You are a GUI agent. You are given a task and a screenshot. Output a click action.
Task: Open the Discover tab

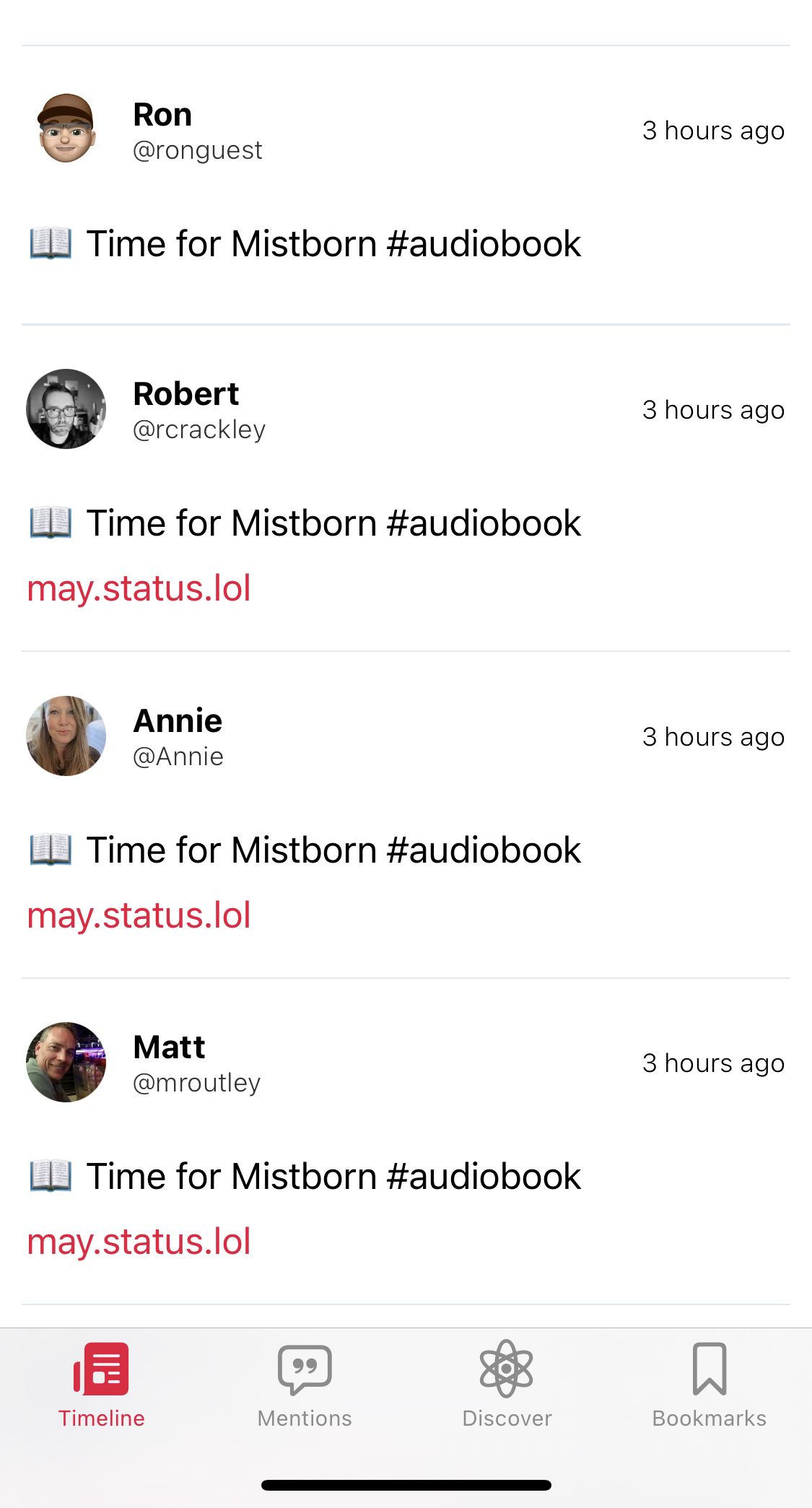click(507, 1386)
